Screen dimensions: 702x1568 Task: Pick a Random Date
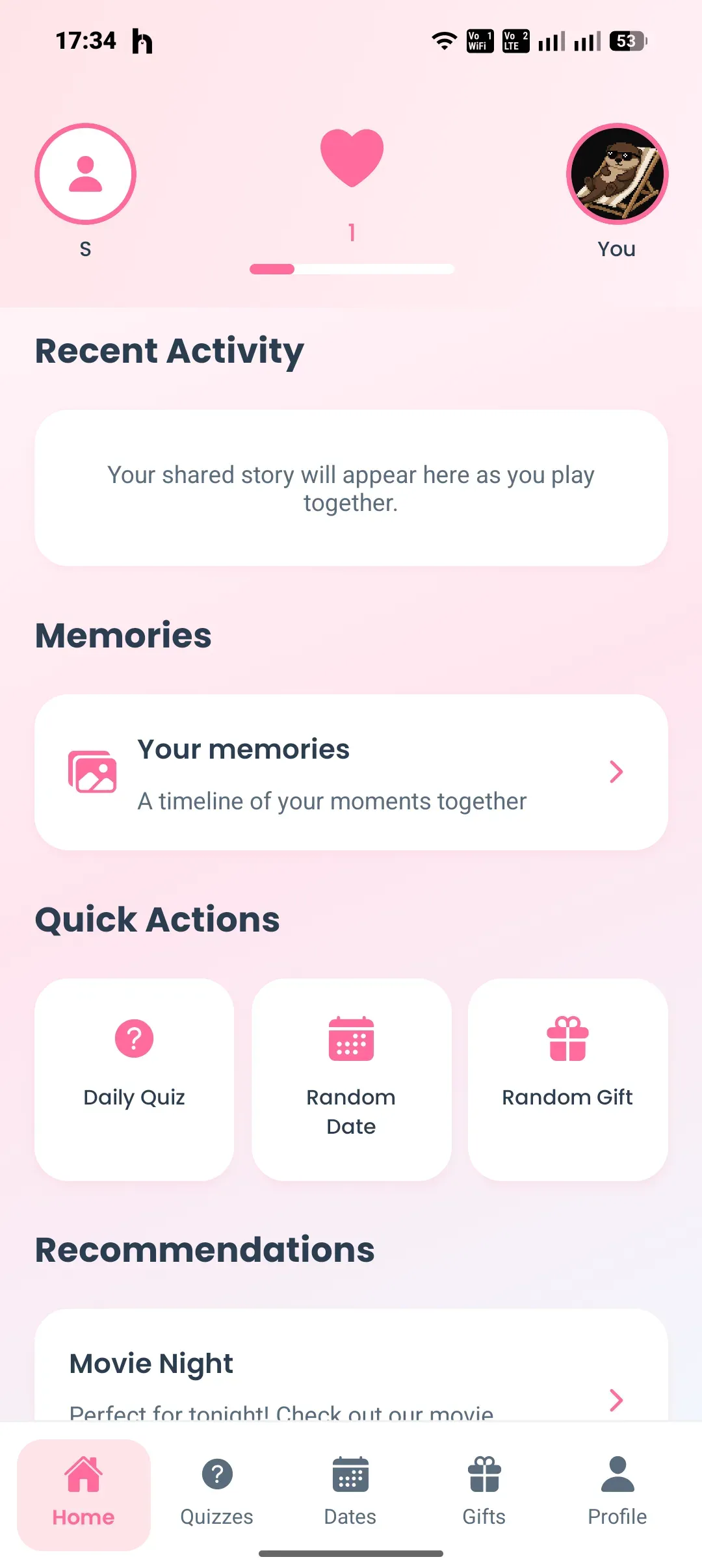click(351, 1079)
